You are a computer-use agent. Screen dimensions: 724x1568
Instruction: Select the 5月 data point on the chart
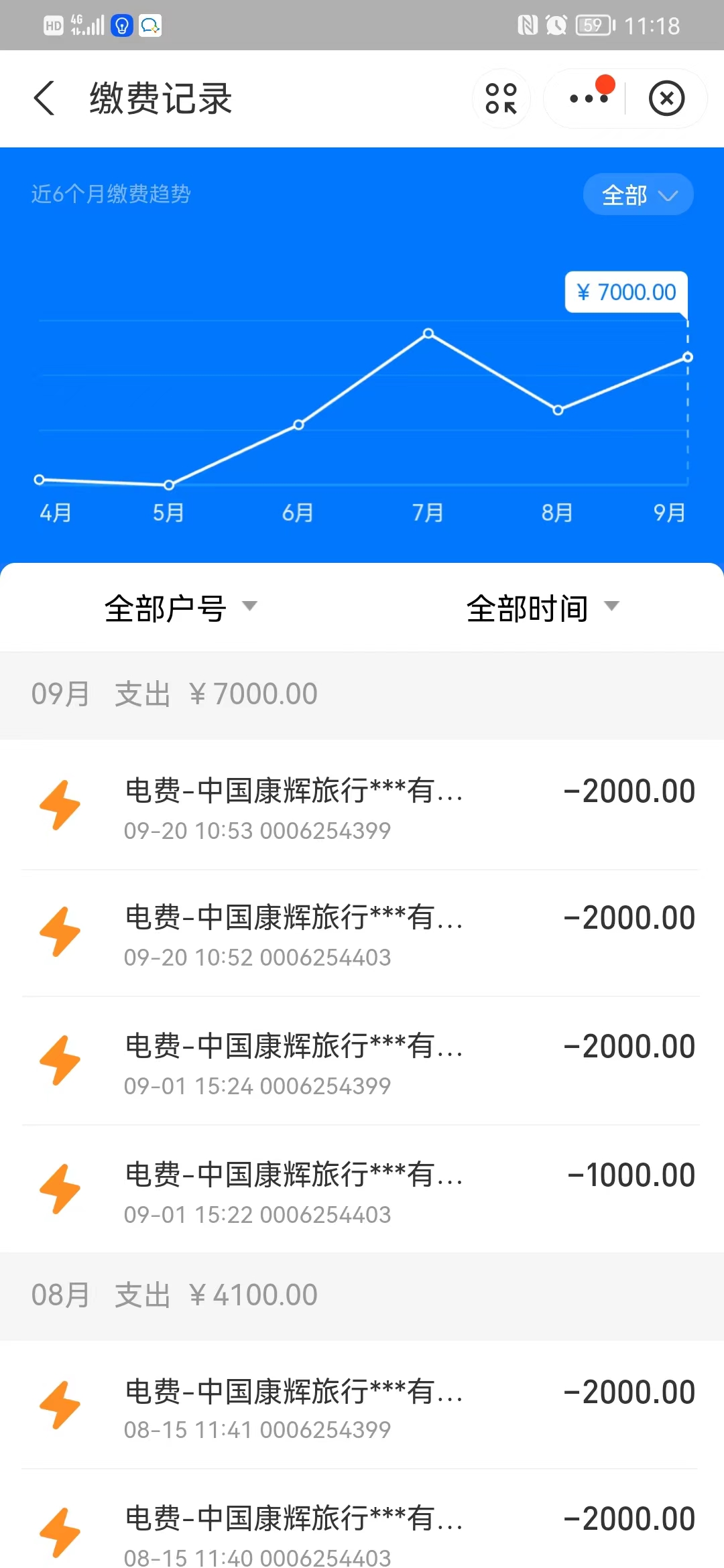(169, 484)
